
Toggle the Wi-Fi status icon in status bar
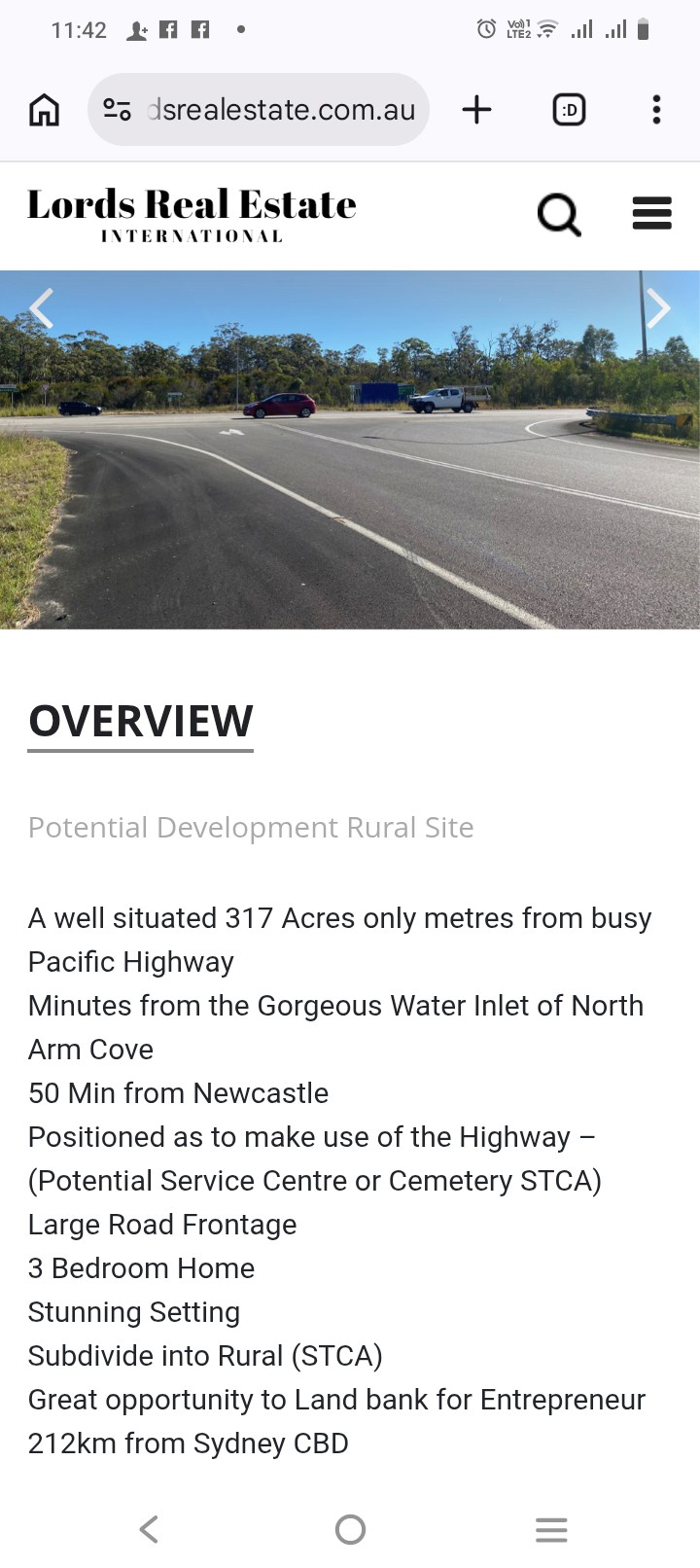[544, 29]
